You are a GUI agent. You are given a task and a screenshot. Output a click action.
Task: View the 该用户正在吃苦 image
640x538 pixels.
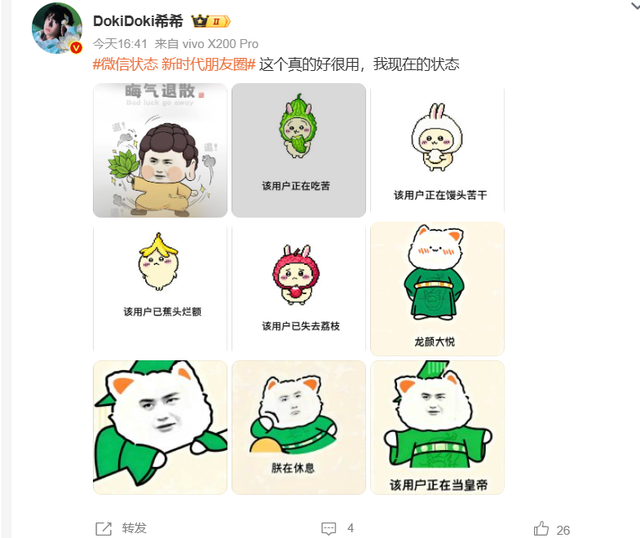[298, 150]
